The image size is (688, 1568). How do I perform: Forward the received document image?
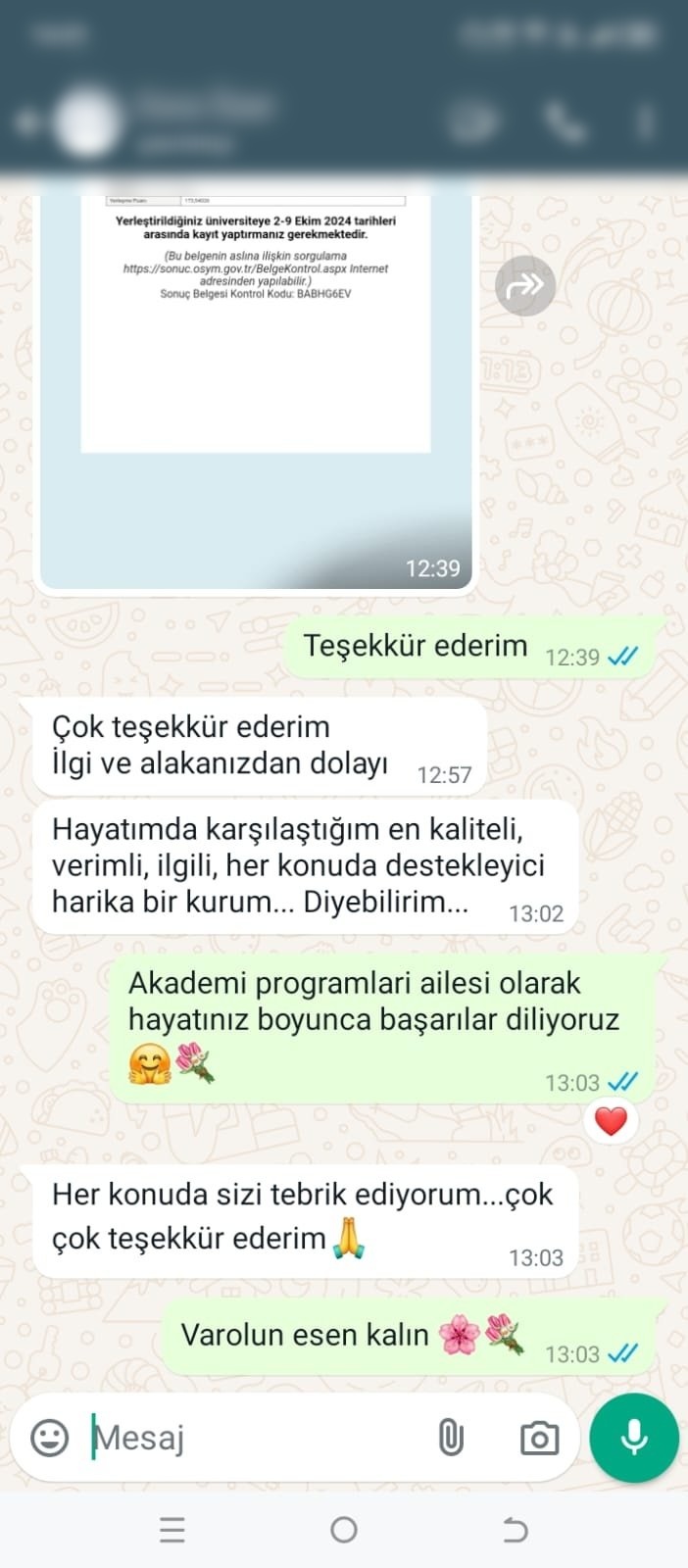tap(524, 285)
